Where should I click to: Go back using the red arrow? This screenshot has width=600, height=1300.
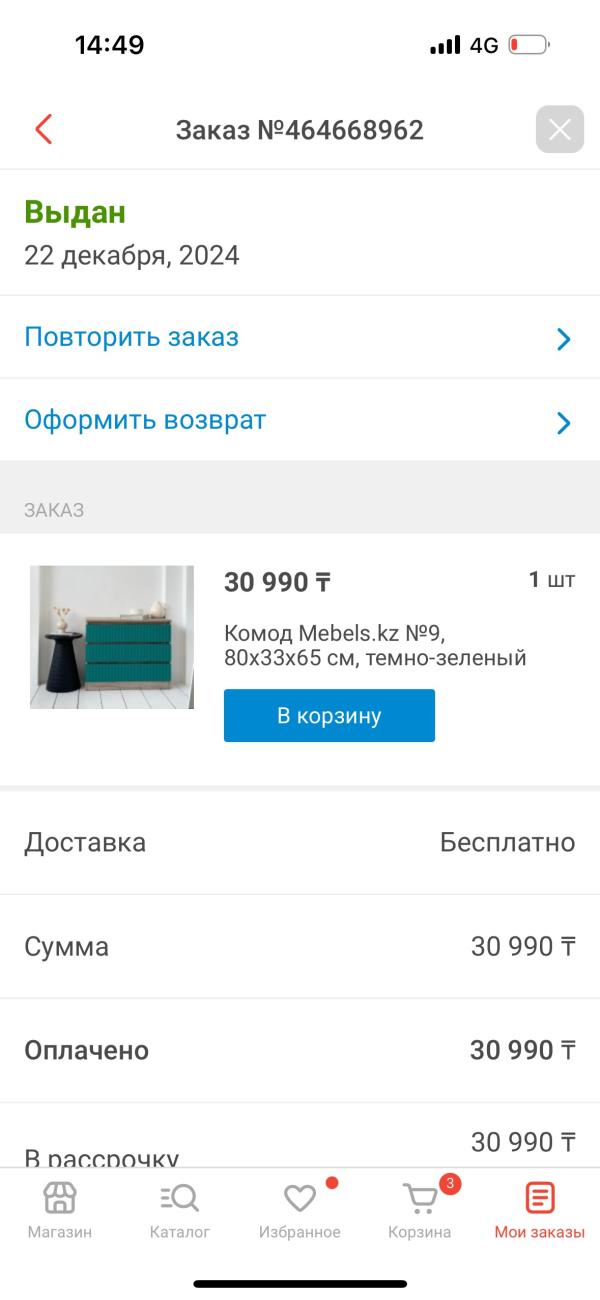tap(43, 129)
